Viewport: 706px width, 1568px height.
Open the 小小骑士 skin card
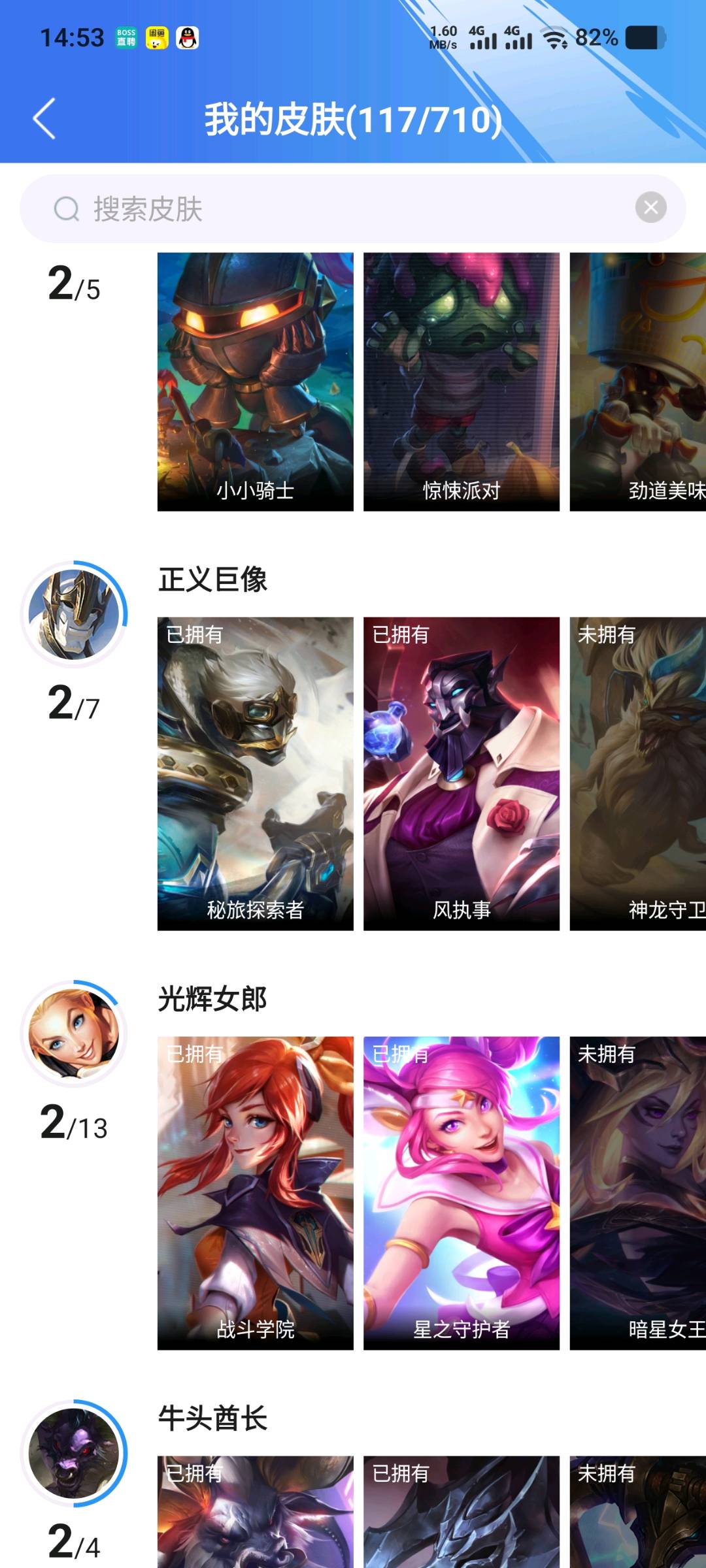pos(255,382)
